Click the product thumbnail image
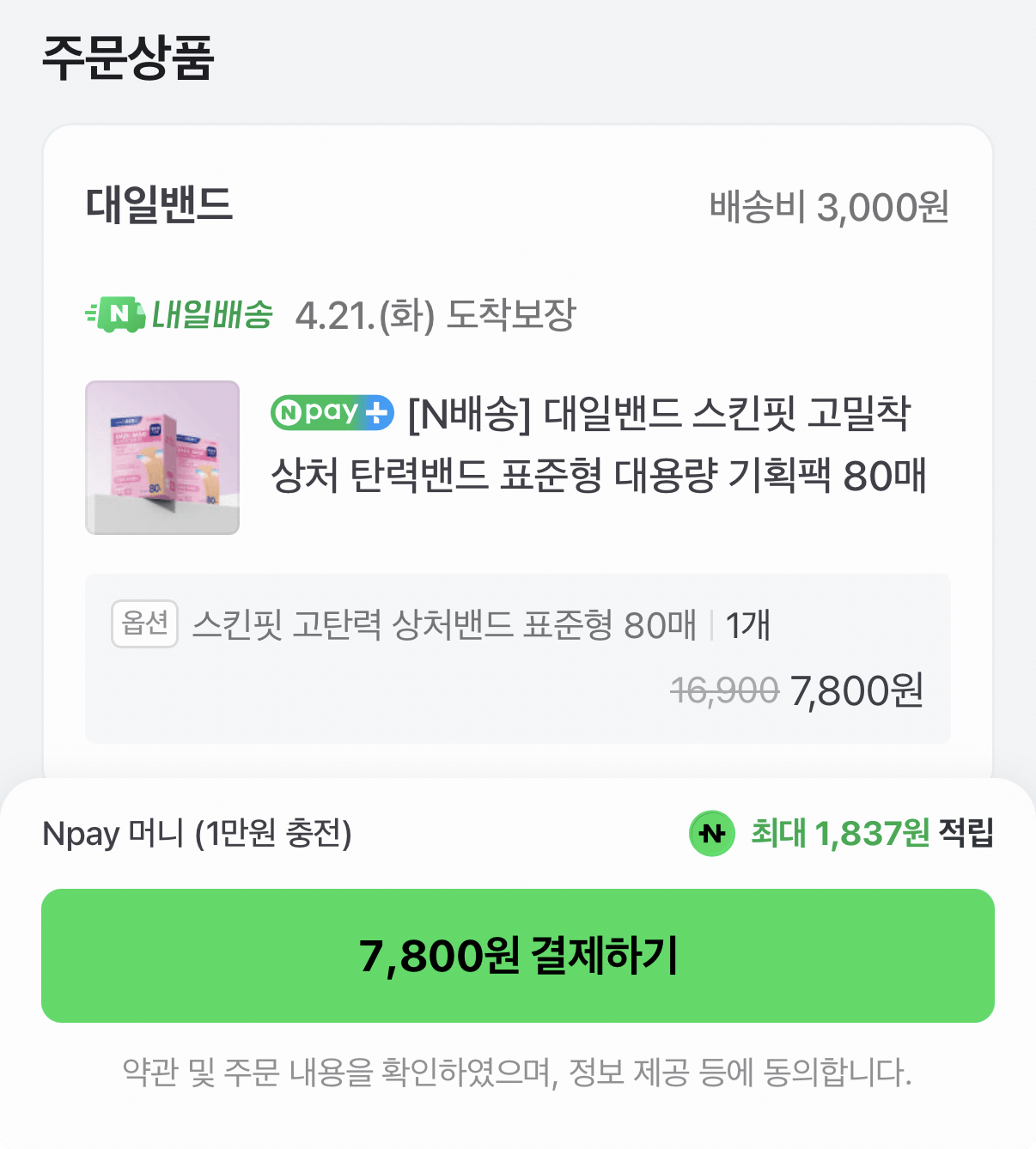 [161, 458]
